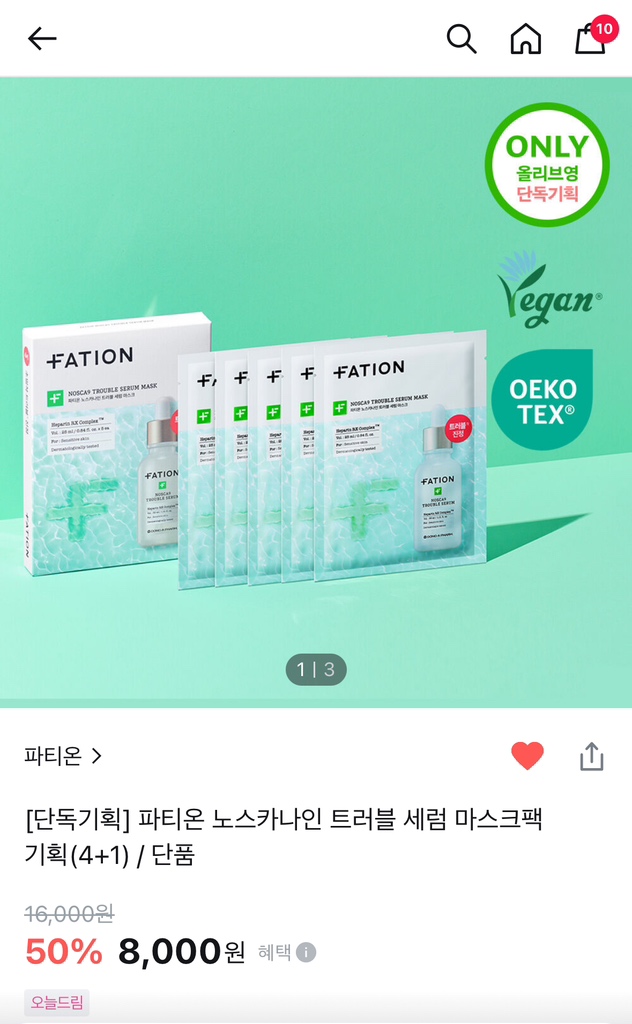This screenshot has height=1024, width=632.
Task: Go to the home icon
Action: (x=525, y=39)
